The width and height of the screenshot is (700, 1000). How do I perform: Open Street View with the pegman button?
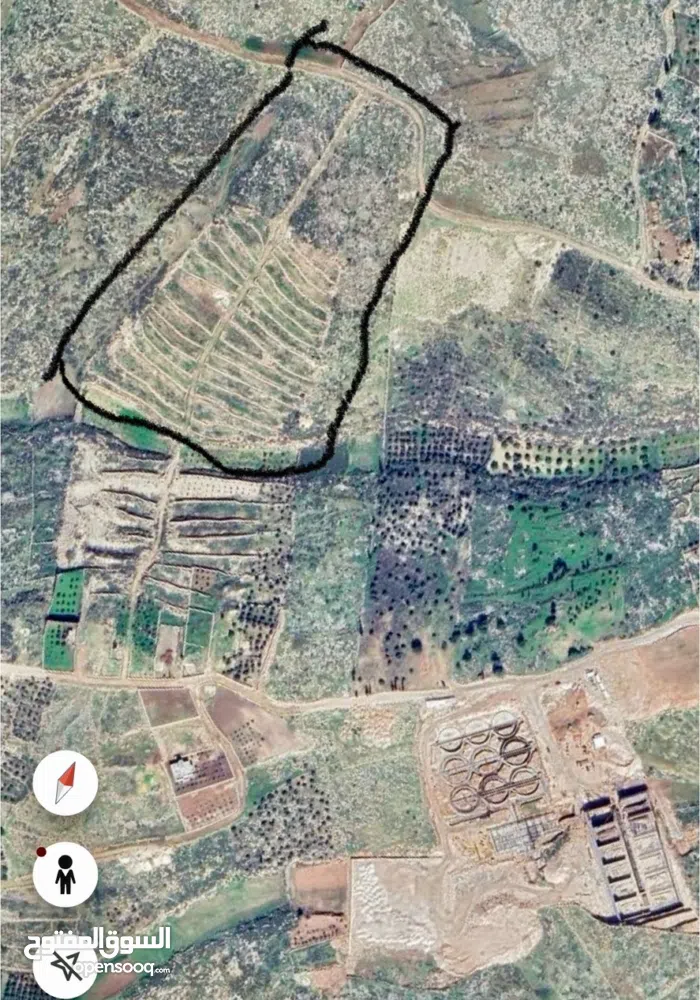point(65,873)
